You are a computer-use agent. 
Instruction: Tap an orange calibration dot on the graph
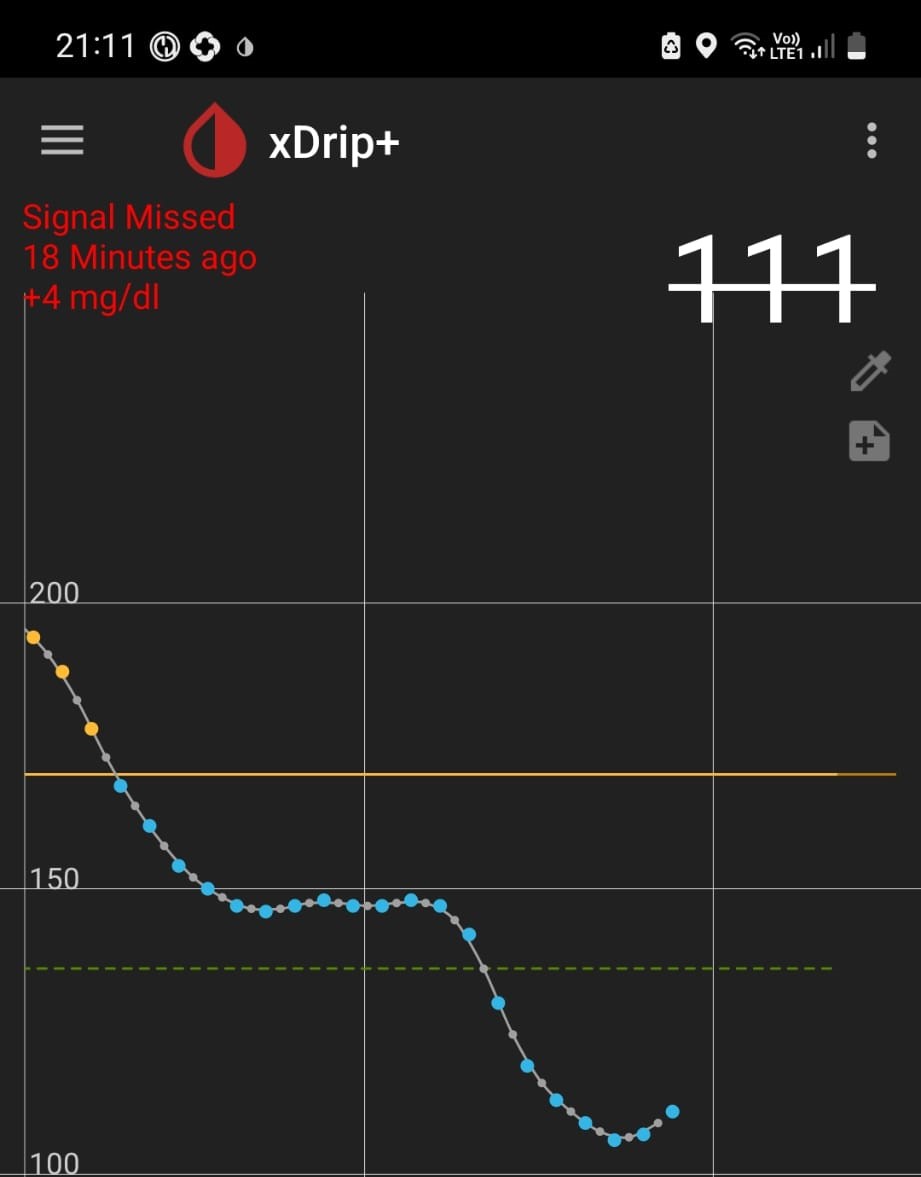[x=63, y=670]
